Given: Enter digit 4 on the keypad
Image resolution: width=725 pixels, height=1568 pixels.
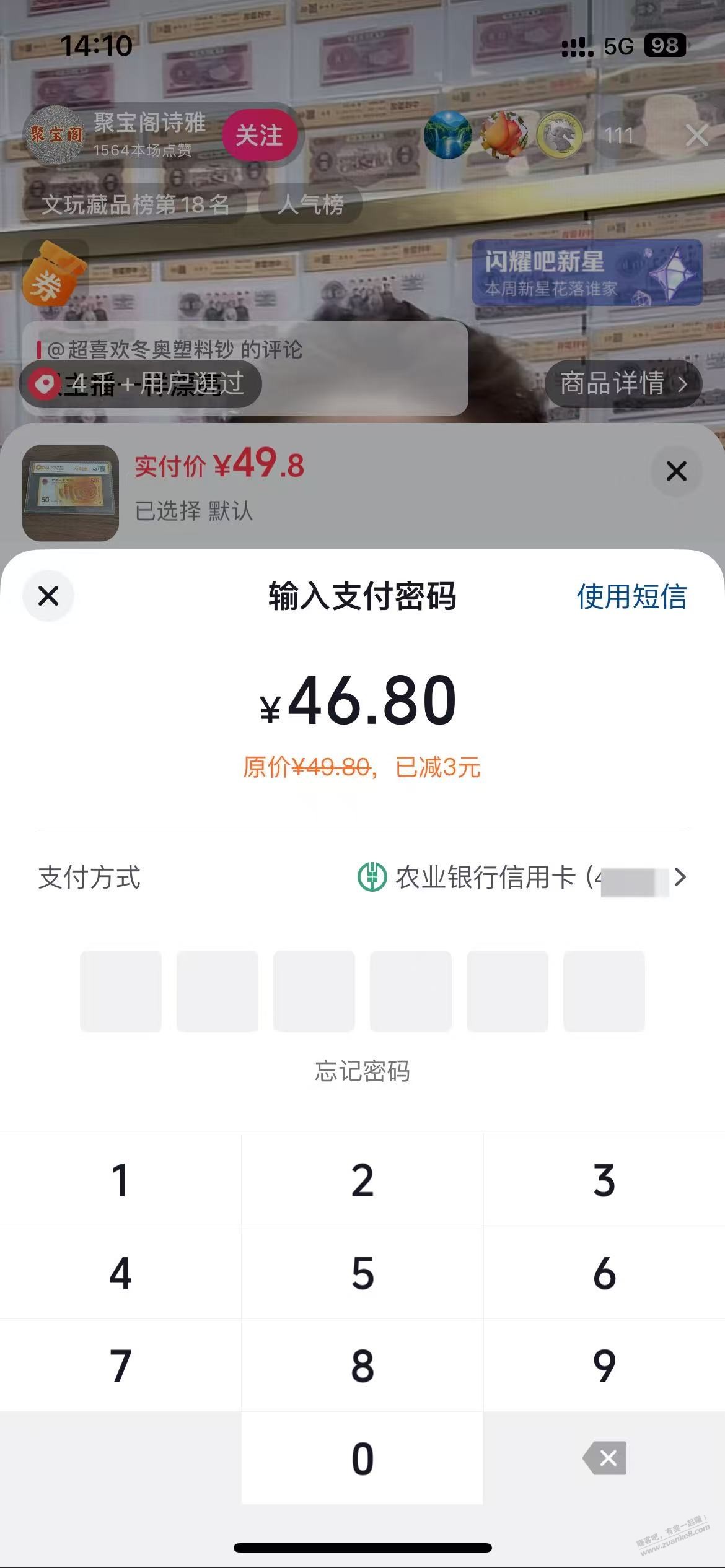Looking at the screenshot, I should click(120, 1273).
